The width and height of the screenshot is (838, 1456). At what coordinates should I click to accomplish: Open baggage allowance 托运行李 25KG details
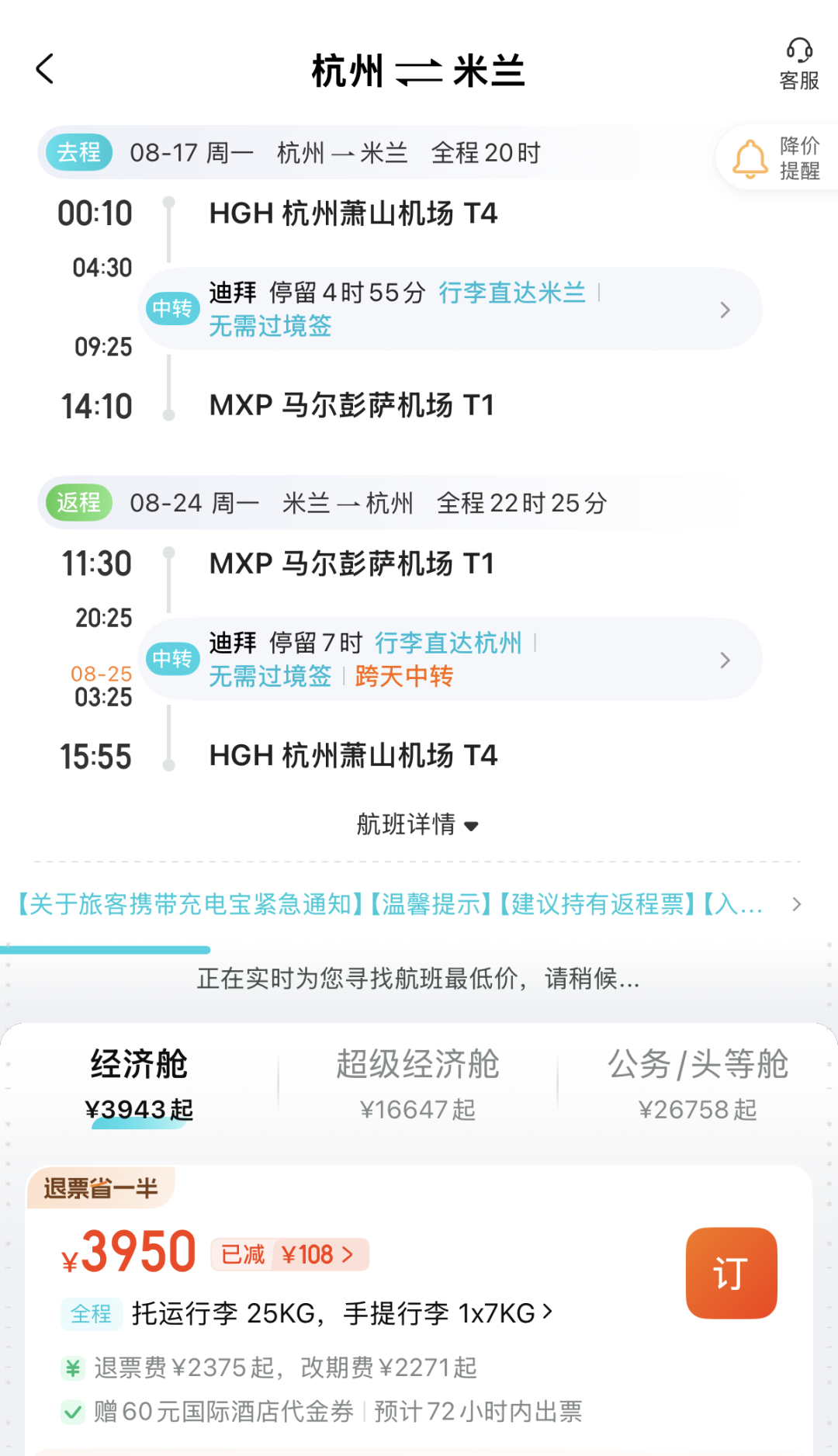coord(342,1313)
